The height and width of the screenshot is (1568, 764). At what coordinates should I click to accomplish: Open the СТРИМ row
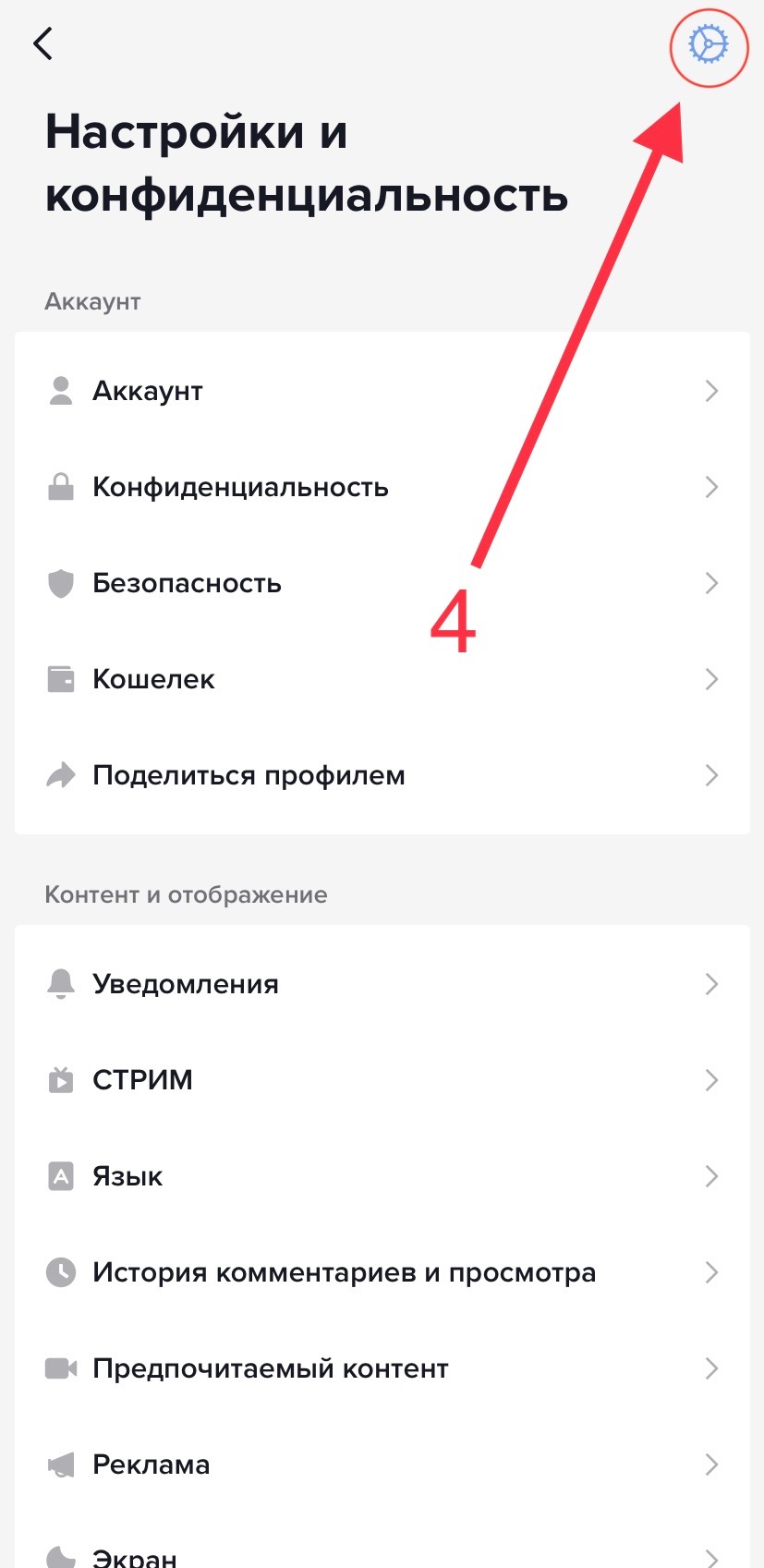[382, 1080]
